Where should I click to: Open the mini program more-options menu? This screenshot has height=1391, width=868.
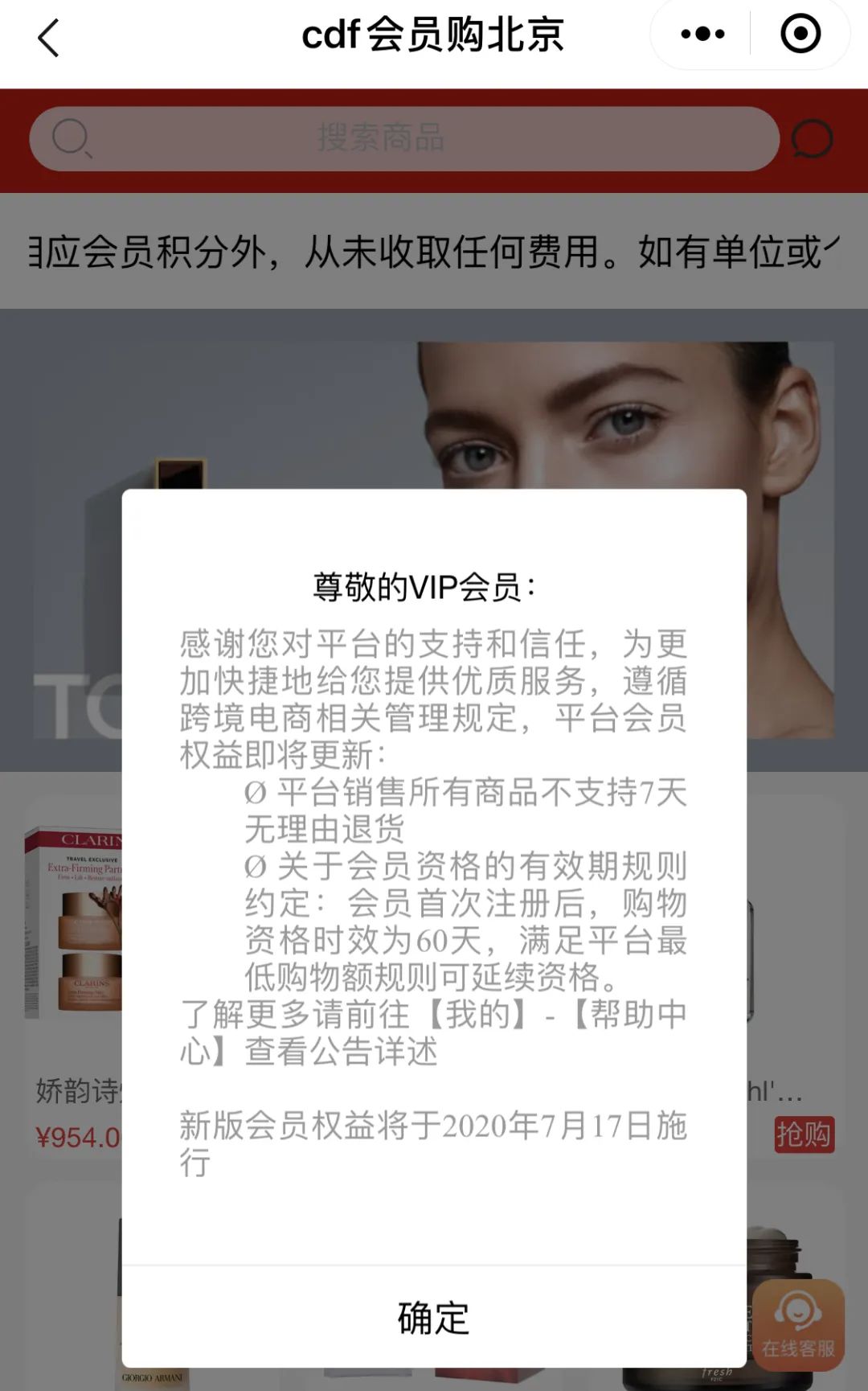click(702, 34)
